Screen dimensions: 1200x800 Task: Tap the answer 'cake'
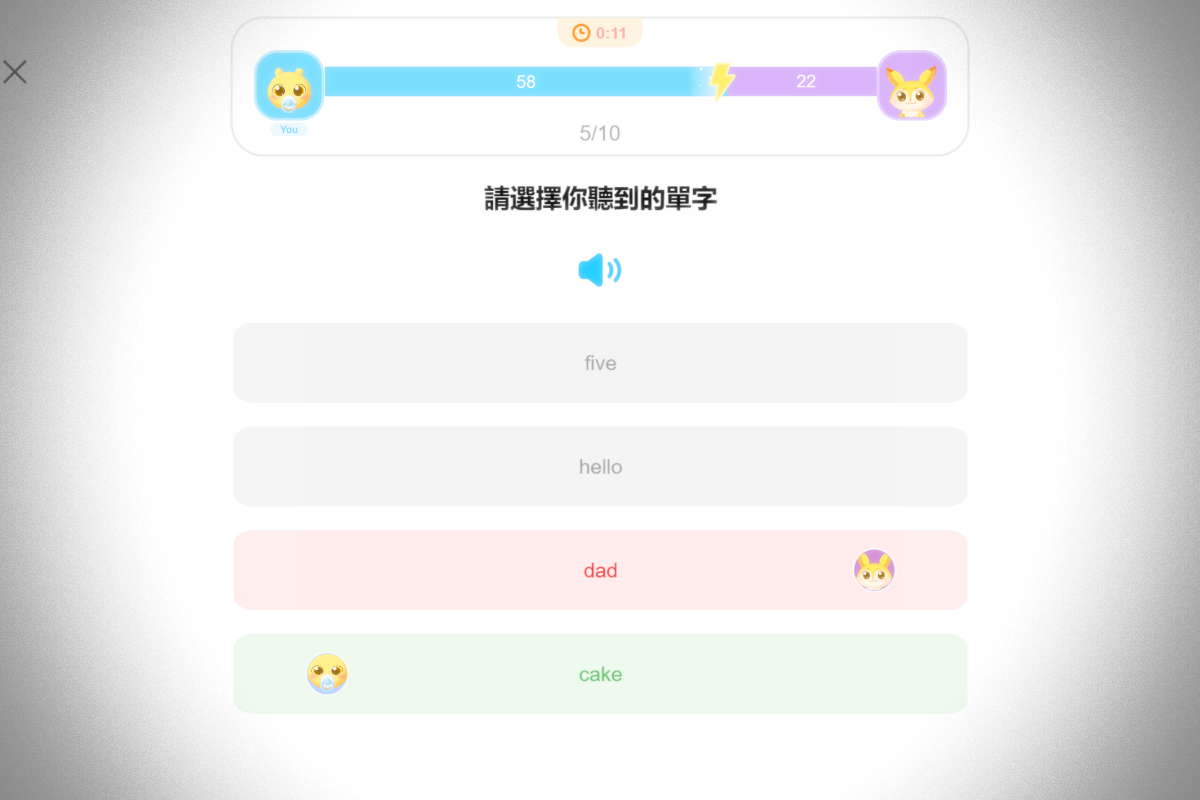[x=600, y=674]
